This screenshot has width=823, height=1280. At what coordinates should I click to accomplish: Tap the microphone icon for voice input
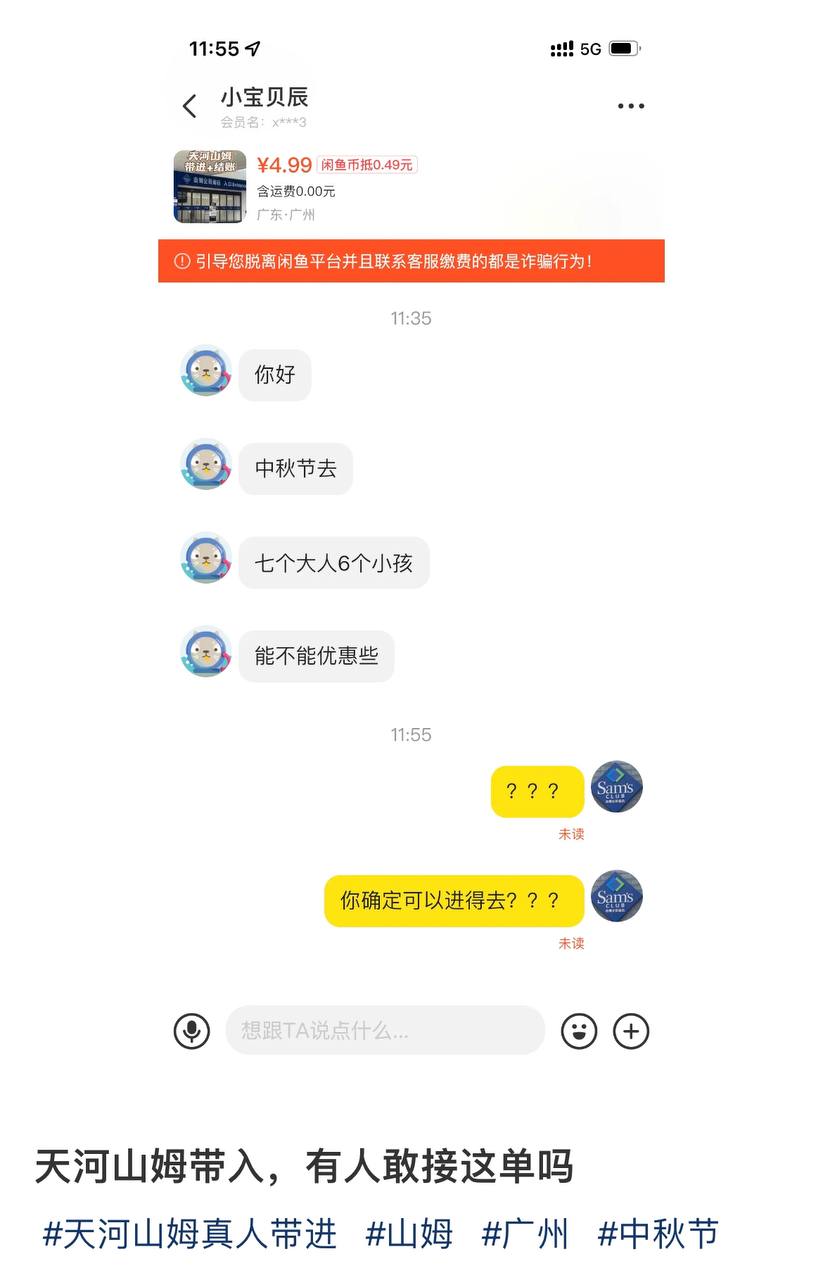coord(191,1030)
